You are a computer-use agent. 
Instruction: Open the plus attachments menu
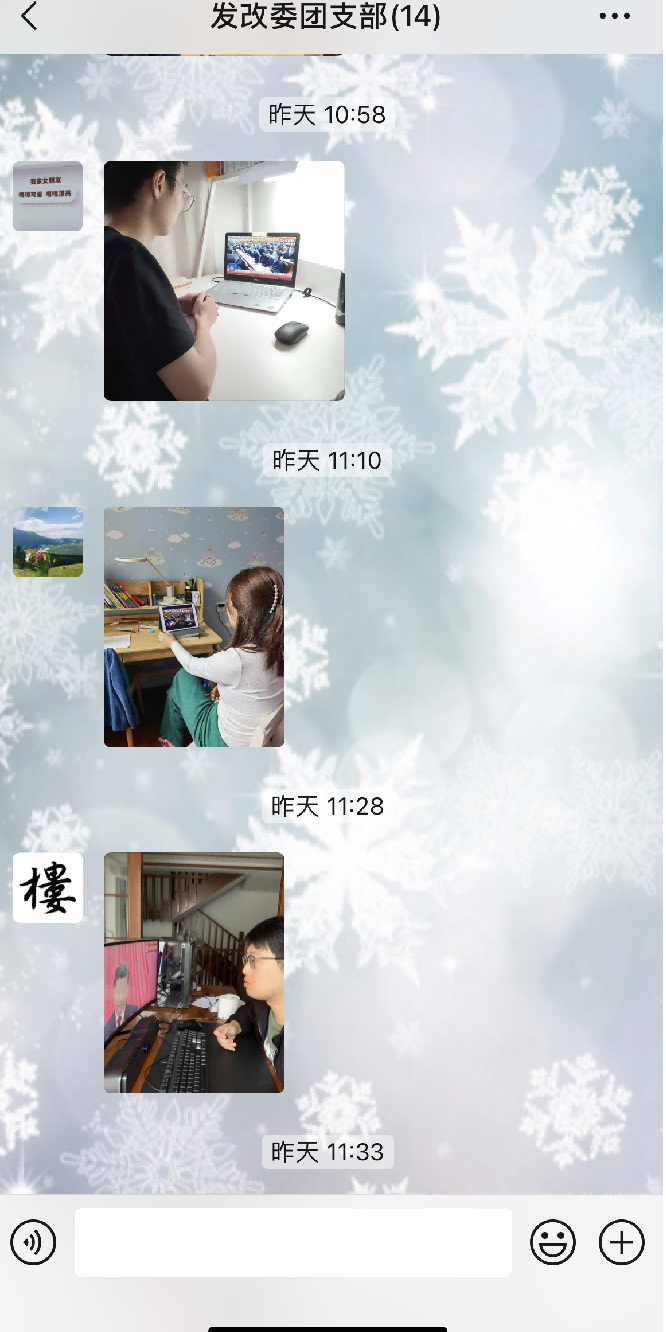621,1243
